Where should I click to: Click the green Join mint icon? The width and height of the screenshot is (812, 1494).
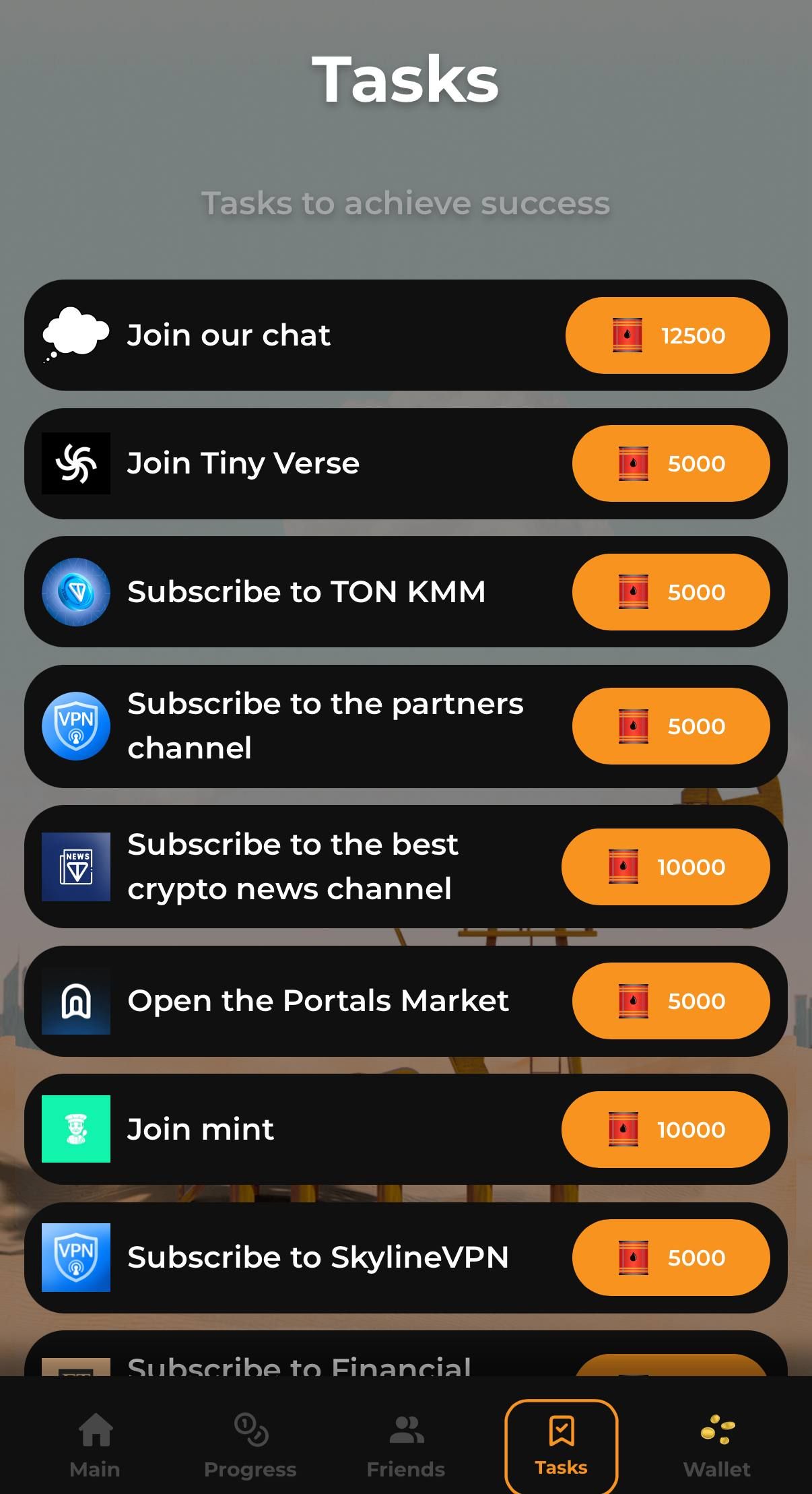tap(75, 1129)
